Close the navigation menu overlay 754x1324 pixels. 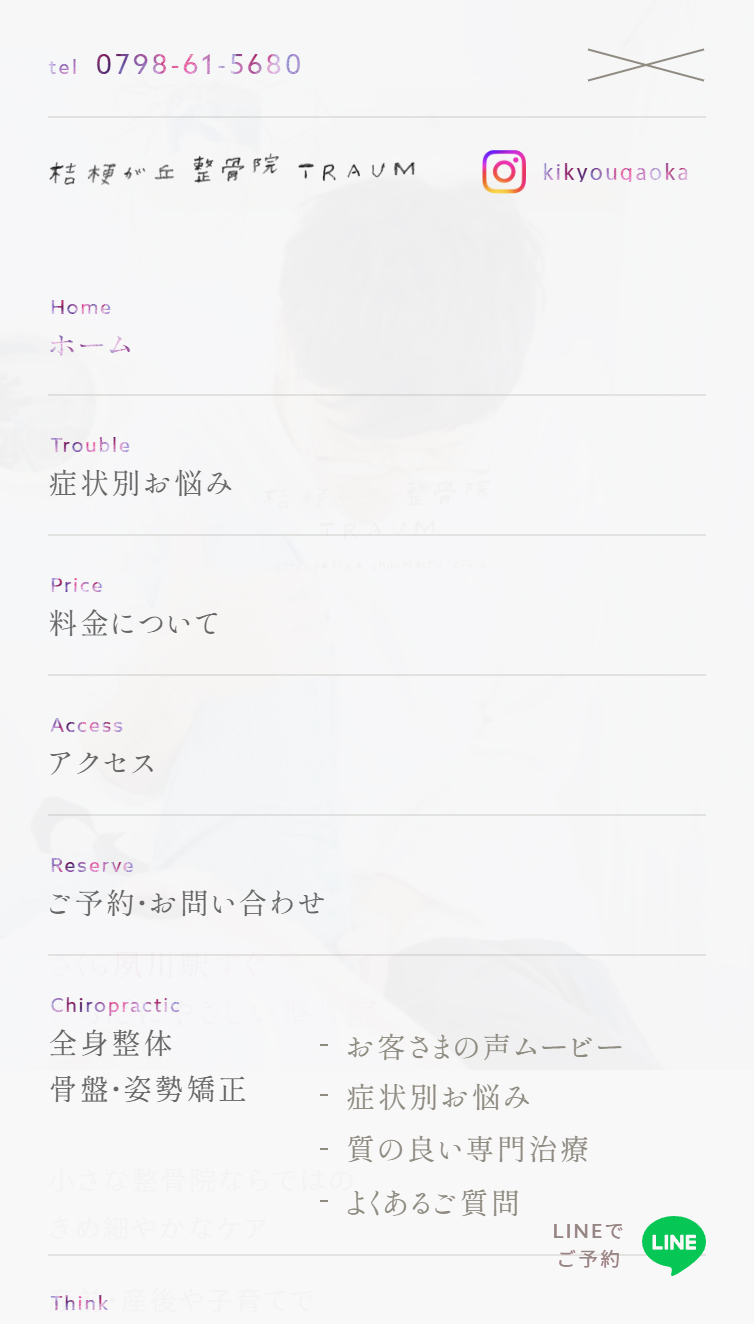[x=645, y=65]
